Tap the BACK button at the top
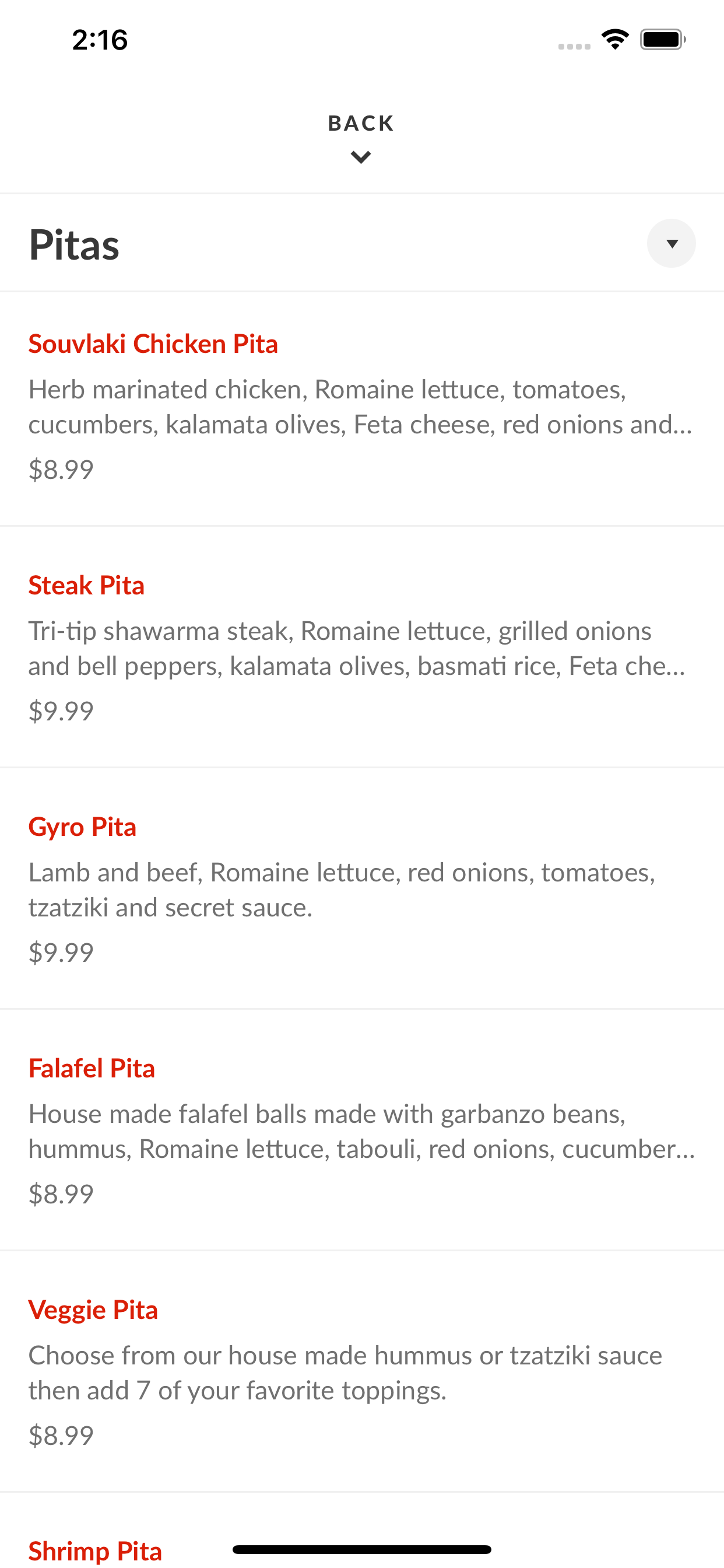The image size is (724, 1568). [361, 138]
